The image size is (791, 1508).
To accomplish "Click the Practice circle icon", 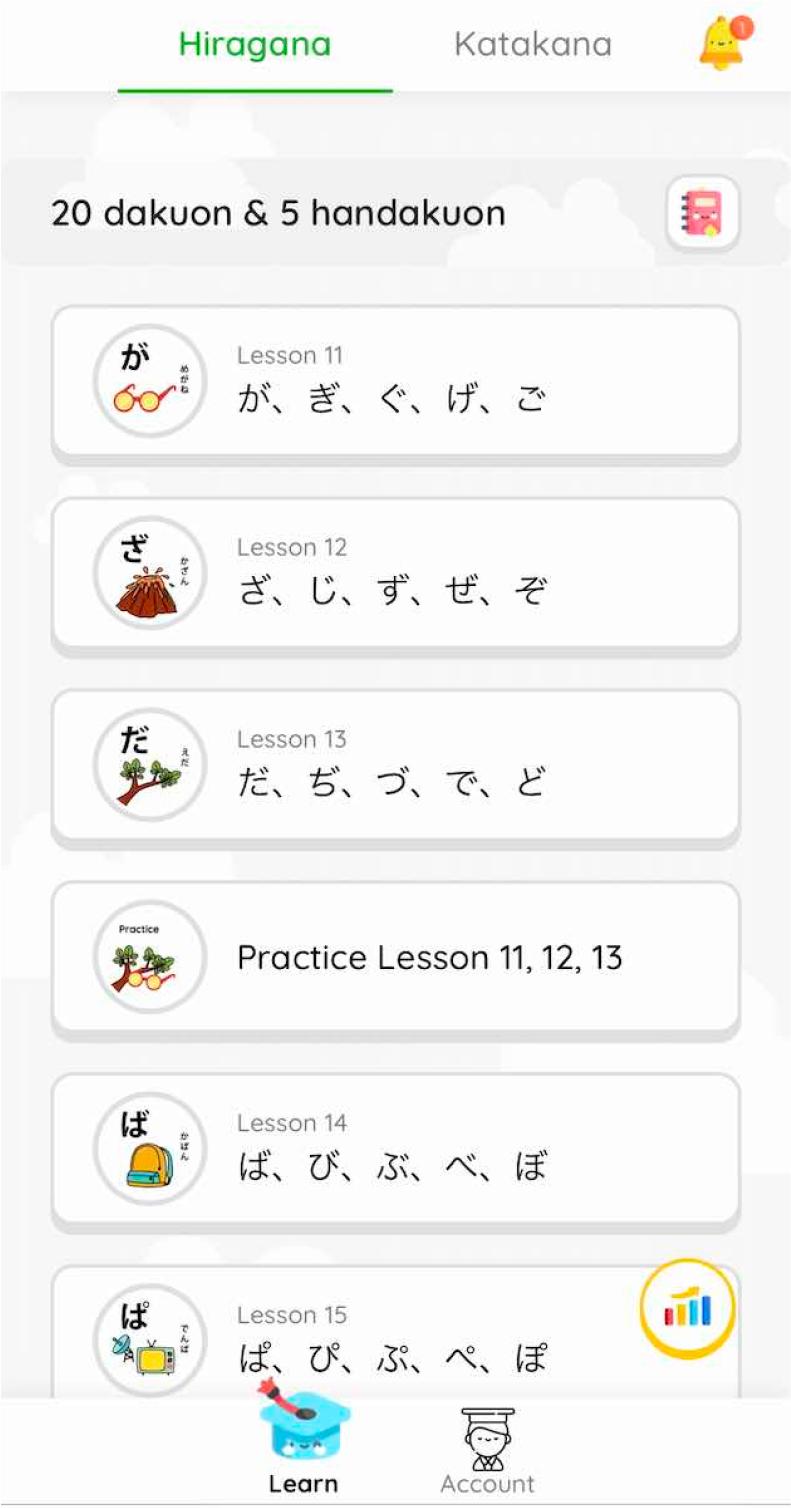I will [149, 955].
